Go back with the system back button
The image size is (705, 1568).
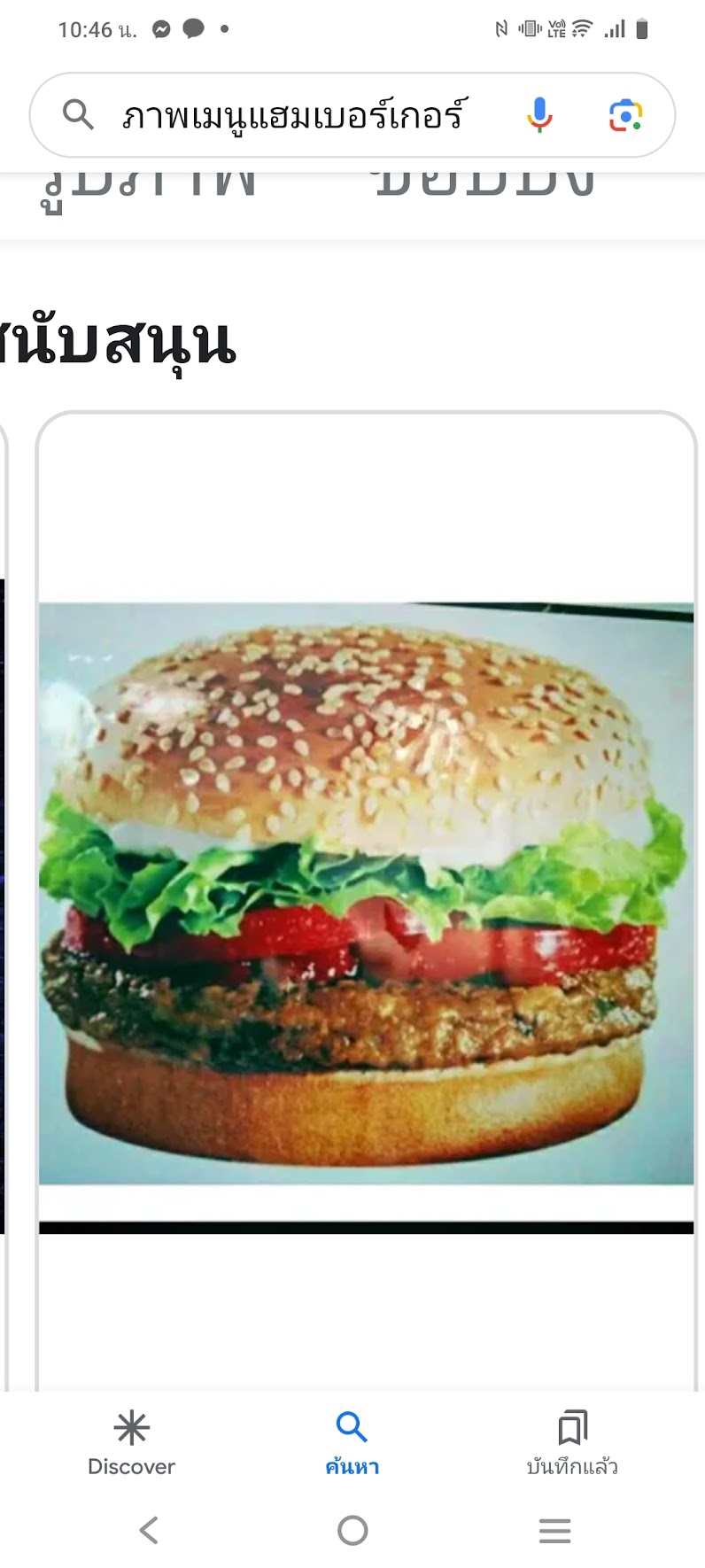[x=149, y=1530]
